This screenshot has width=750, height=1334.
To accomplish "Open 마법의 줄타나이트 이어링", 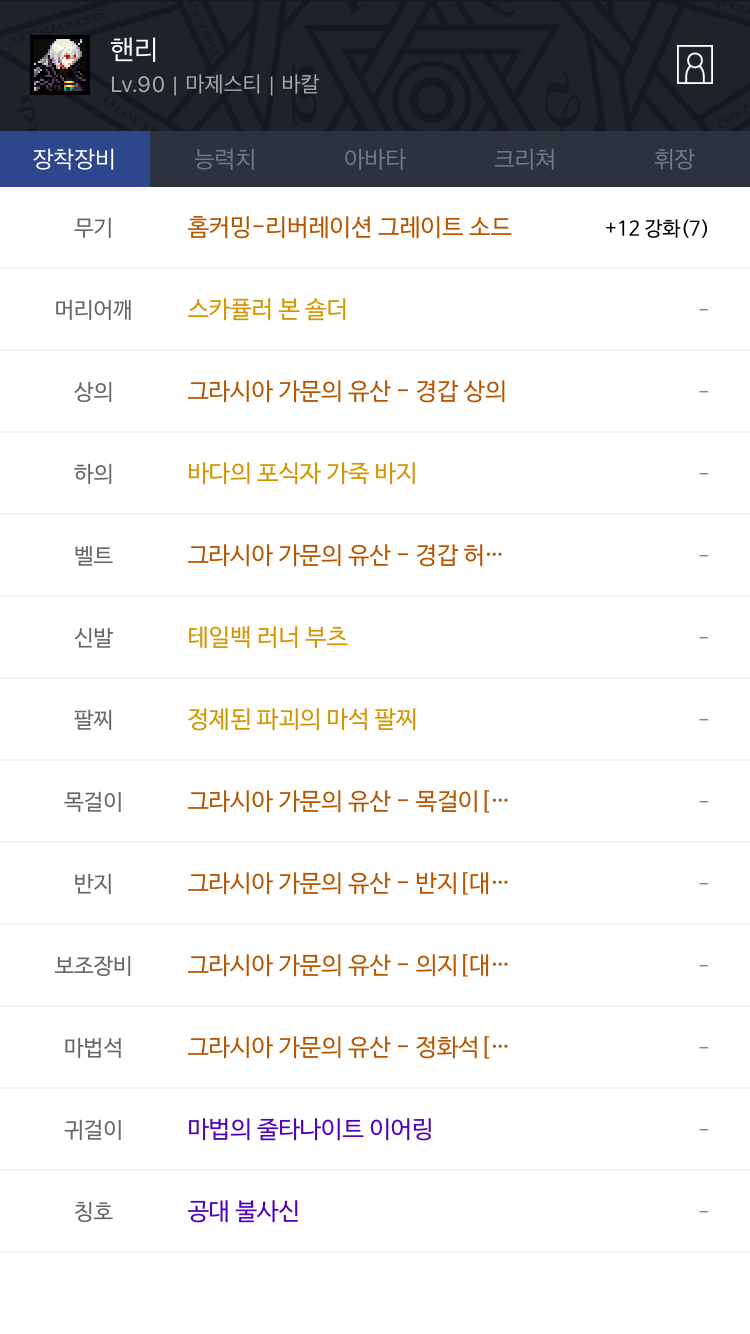I will pos(310,1129).
